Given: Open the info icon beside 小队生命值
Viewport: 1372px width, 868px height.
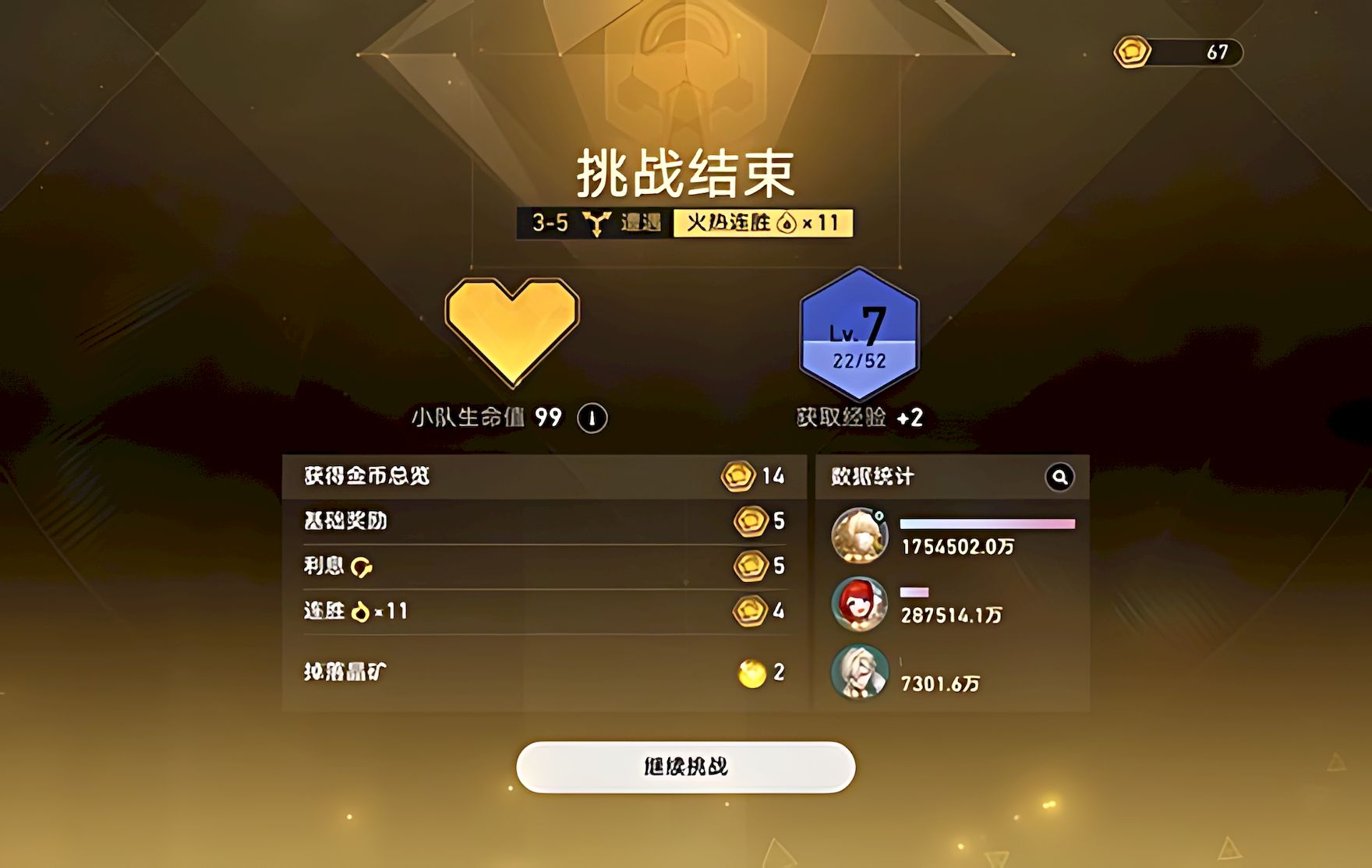Looking at the screenshot, I should point(592,418).
